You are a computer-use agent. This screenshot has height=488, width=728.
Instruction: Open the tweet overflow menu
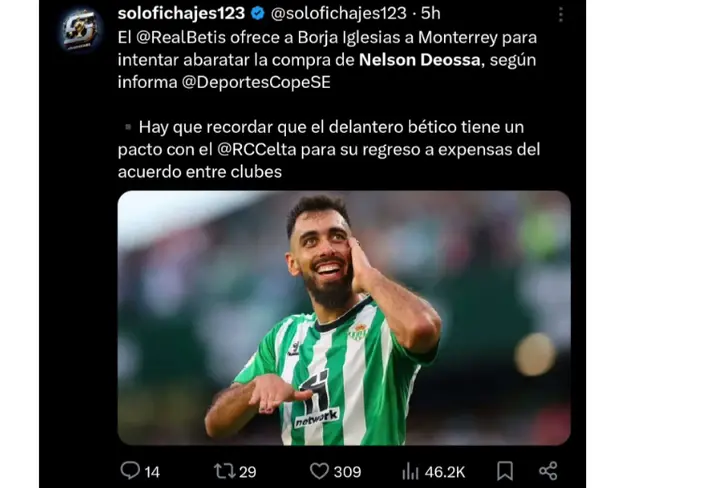pos(560,14)
